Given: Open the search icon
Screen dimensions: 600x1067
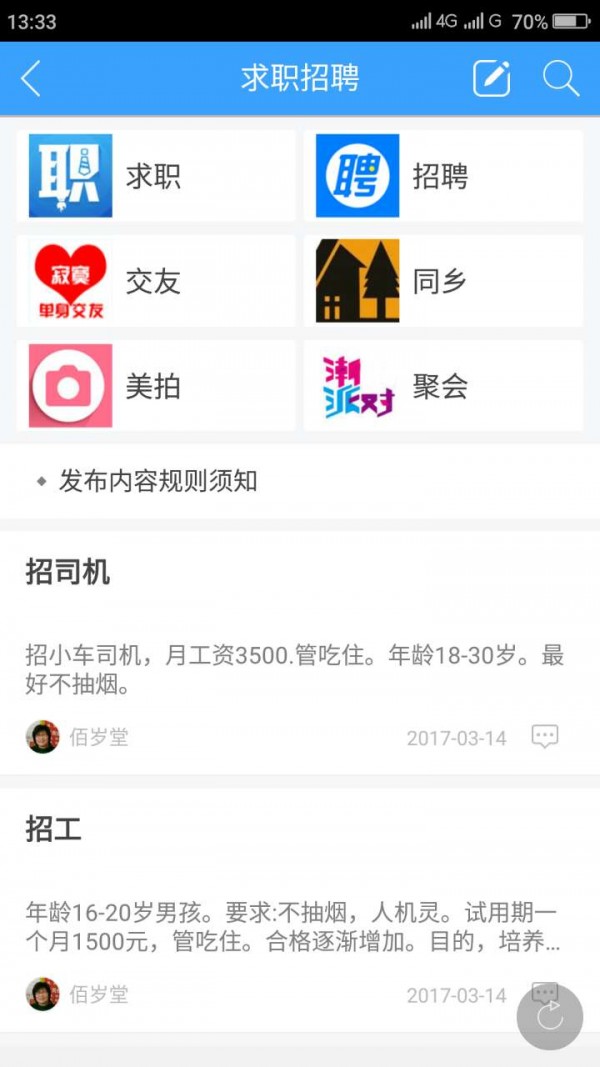Looking at the screenshot, I should (561, 79).
